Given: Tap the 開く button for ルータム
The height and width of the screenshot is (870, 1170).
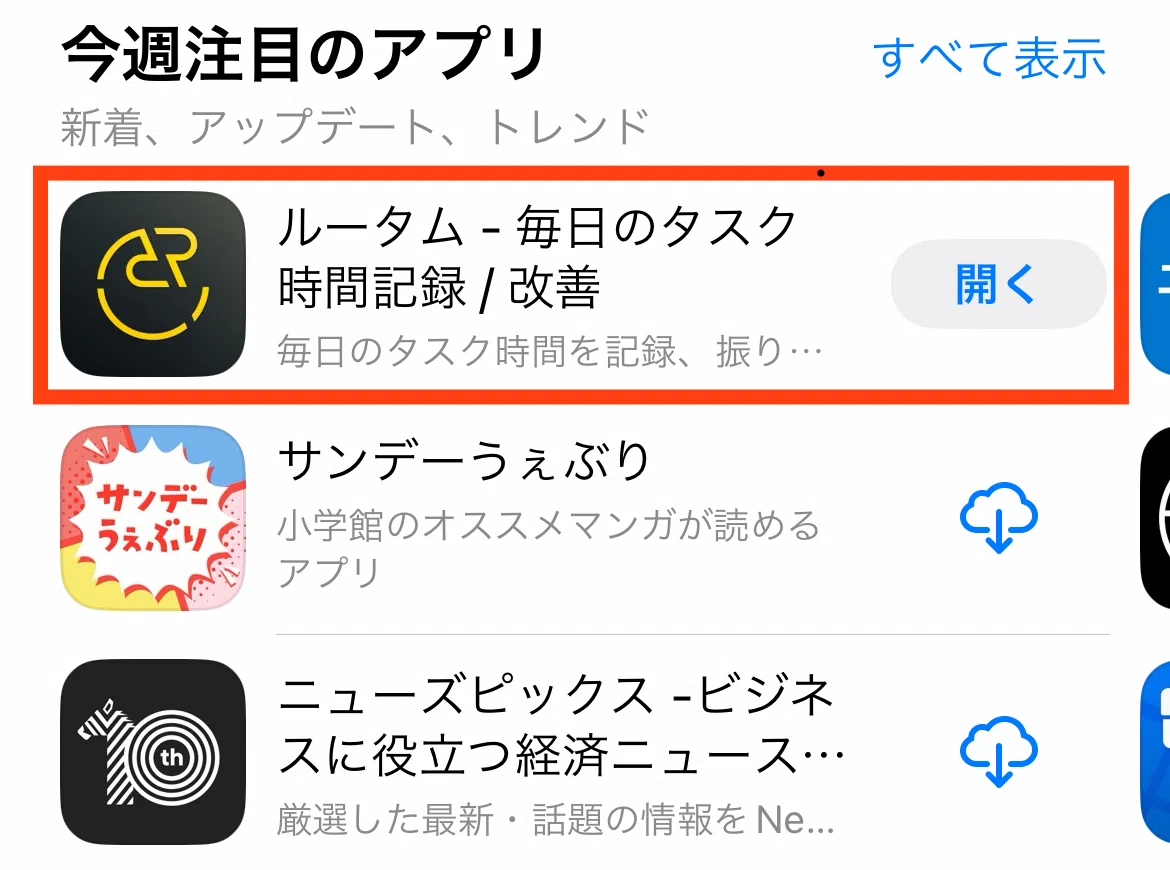Looking at the screenshot, I should [x=998, y=284].
